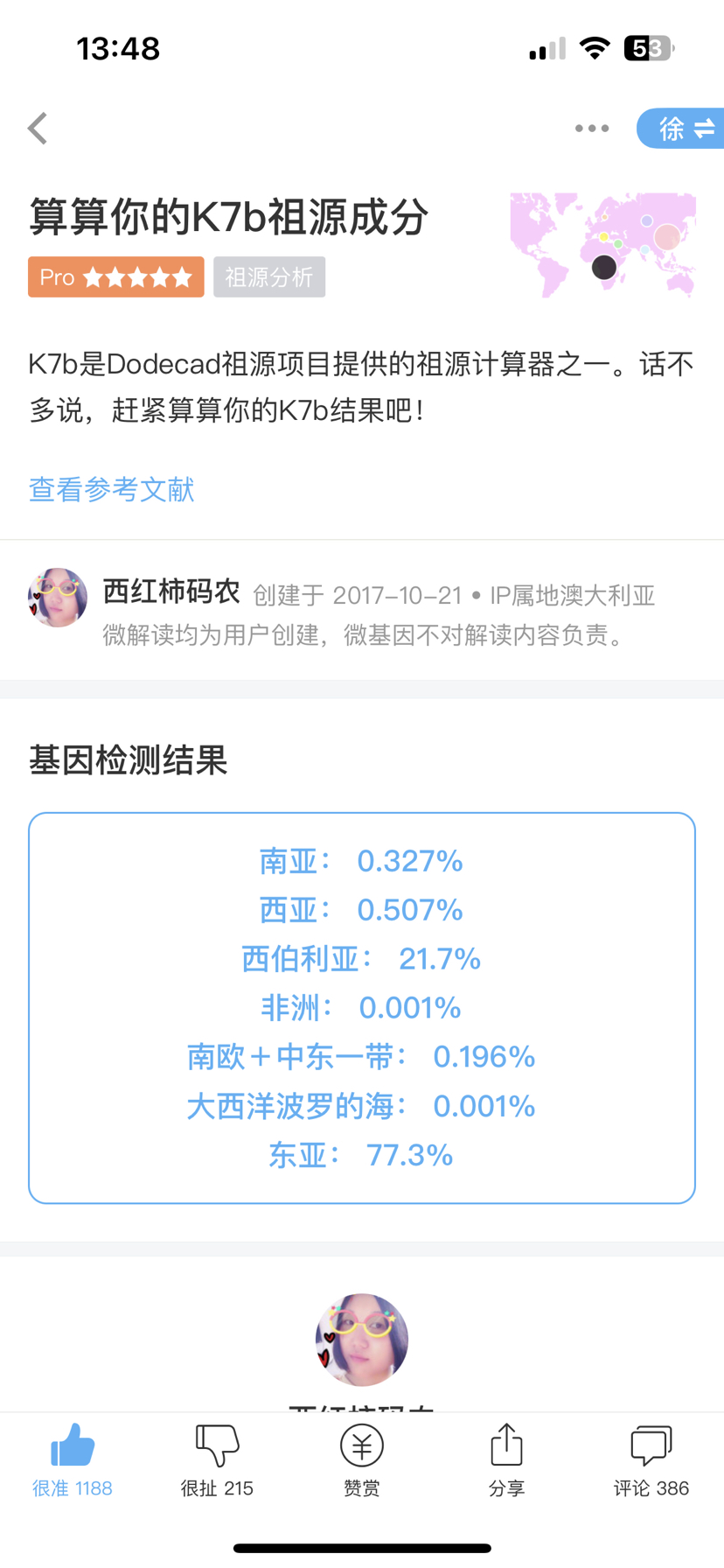This screenshot has width=724, height=1568.
Task: Open author 西红柿码农's small avatar
Action: (58, 598)
